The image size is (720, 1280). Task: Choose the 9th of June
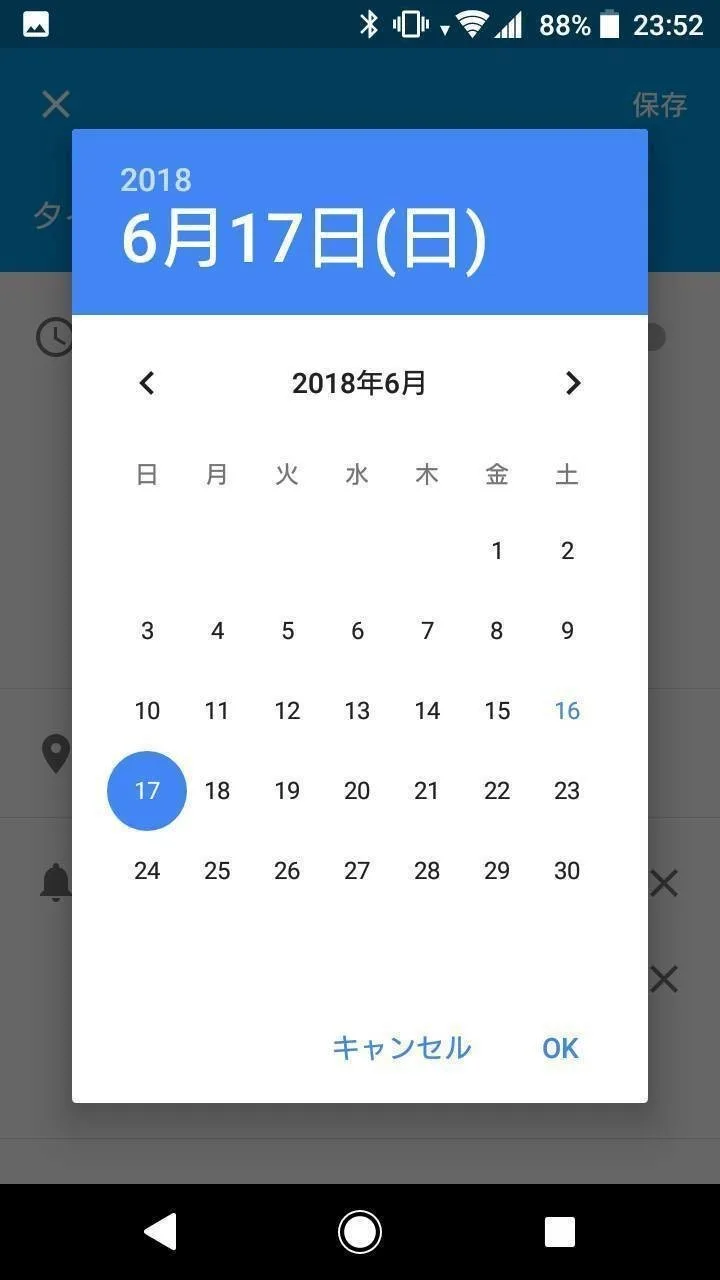coord(567,631)
